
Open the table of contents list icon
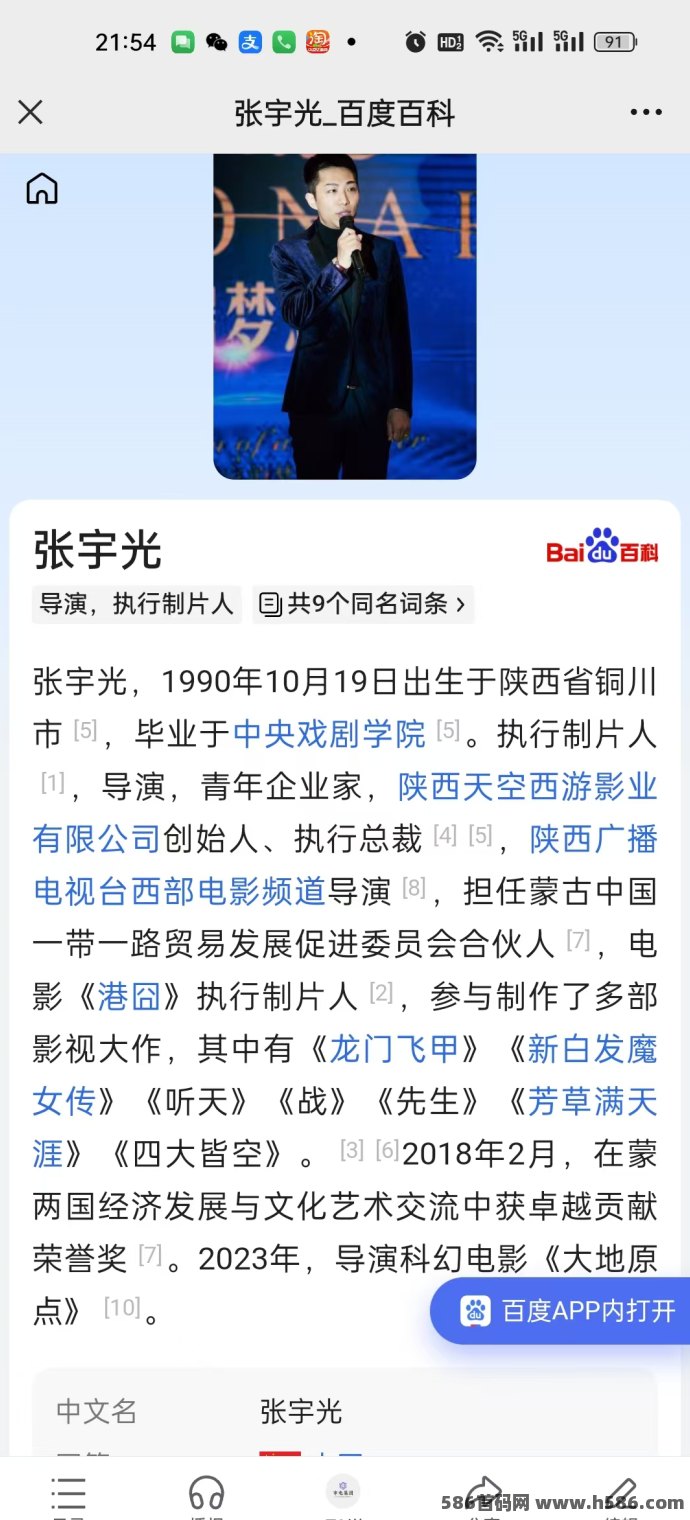pos(68,1494)
